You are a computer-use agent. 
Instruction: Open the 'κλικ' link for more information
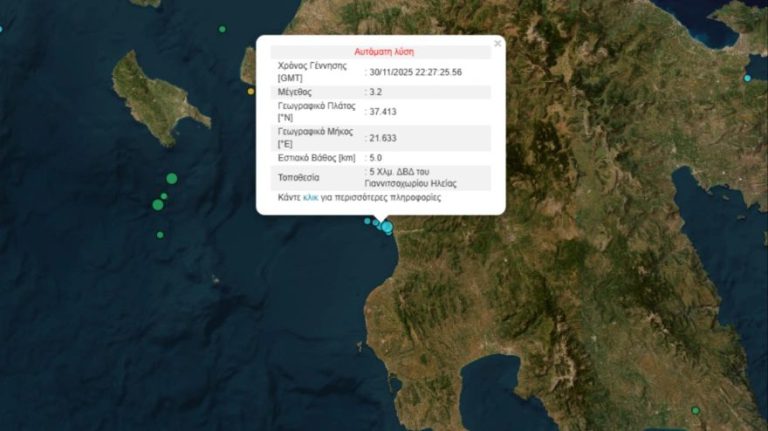pyautogui.click(x=310, y=198)
